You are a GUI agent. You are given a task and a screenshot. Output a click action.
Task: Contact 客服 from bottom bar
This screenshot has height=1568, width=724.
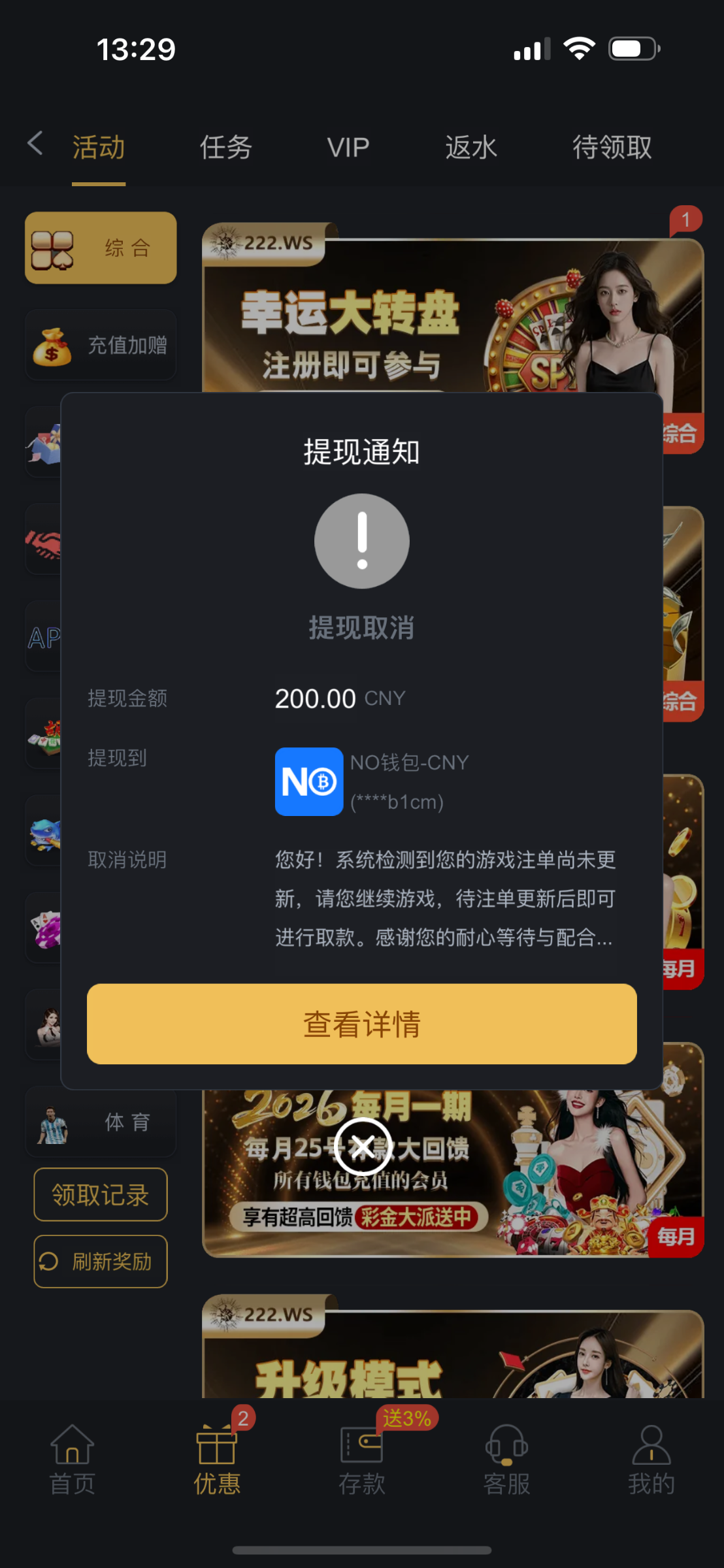click(x=506, y=1460)
